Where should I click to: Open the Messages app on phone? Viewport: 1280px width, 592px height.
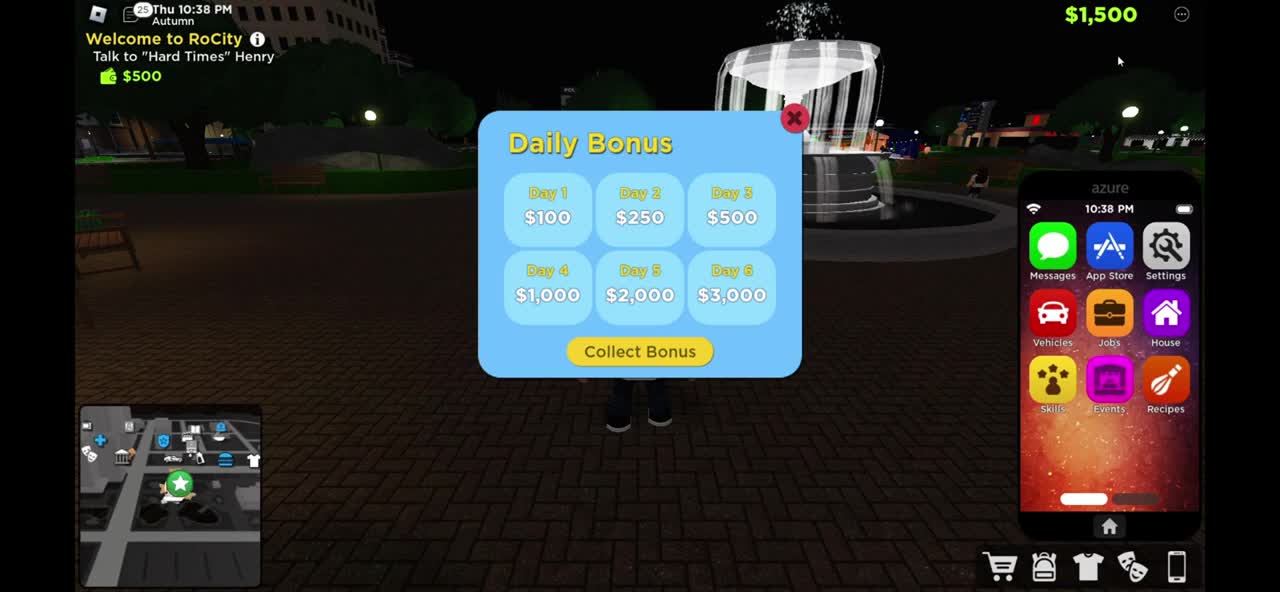pyautogui.click(x=1052, y=246)
